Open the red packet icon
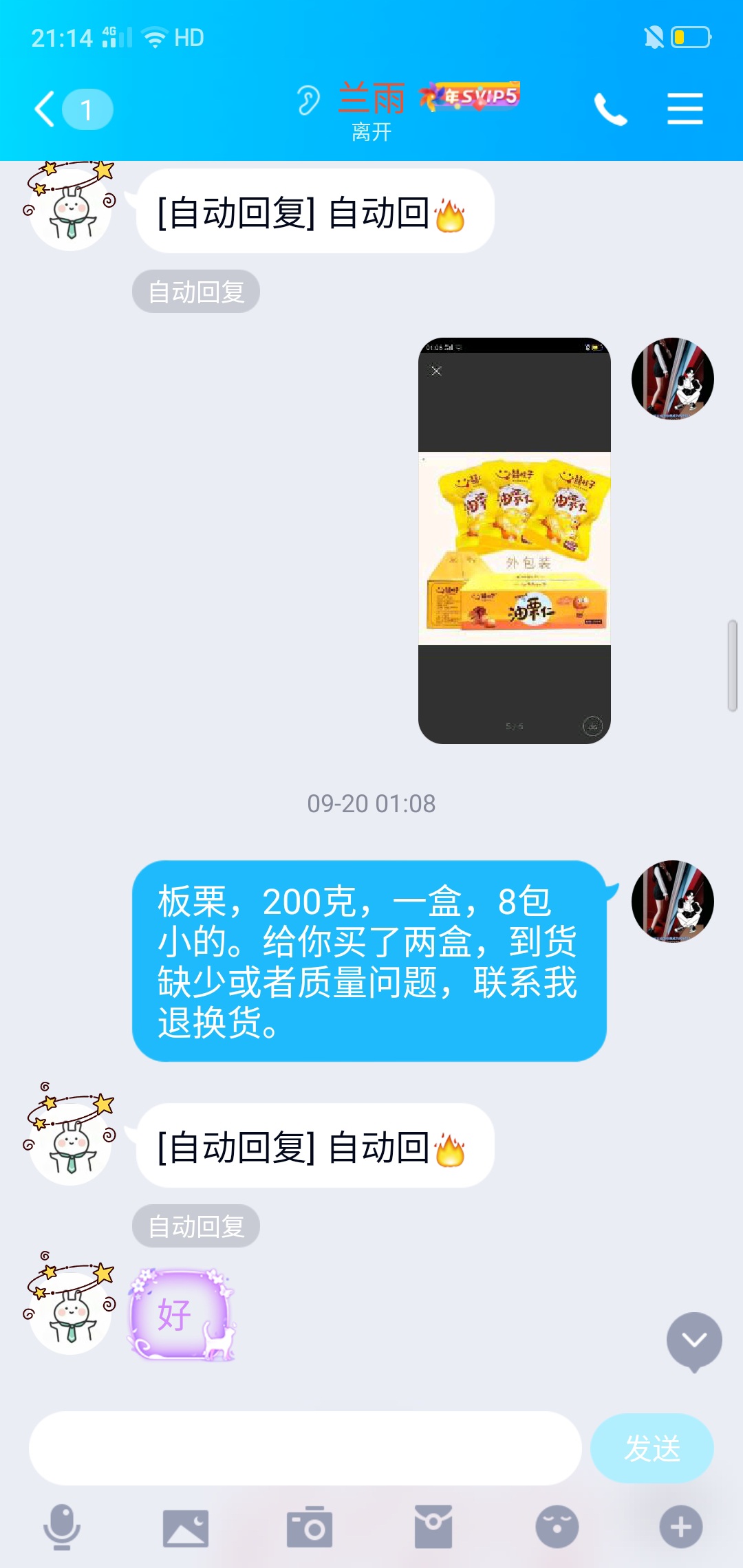This screenshot has width=743, height=1568. (x=433, y=1527)
